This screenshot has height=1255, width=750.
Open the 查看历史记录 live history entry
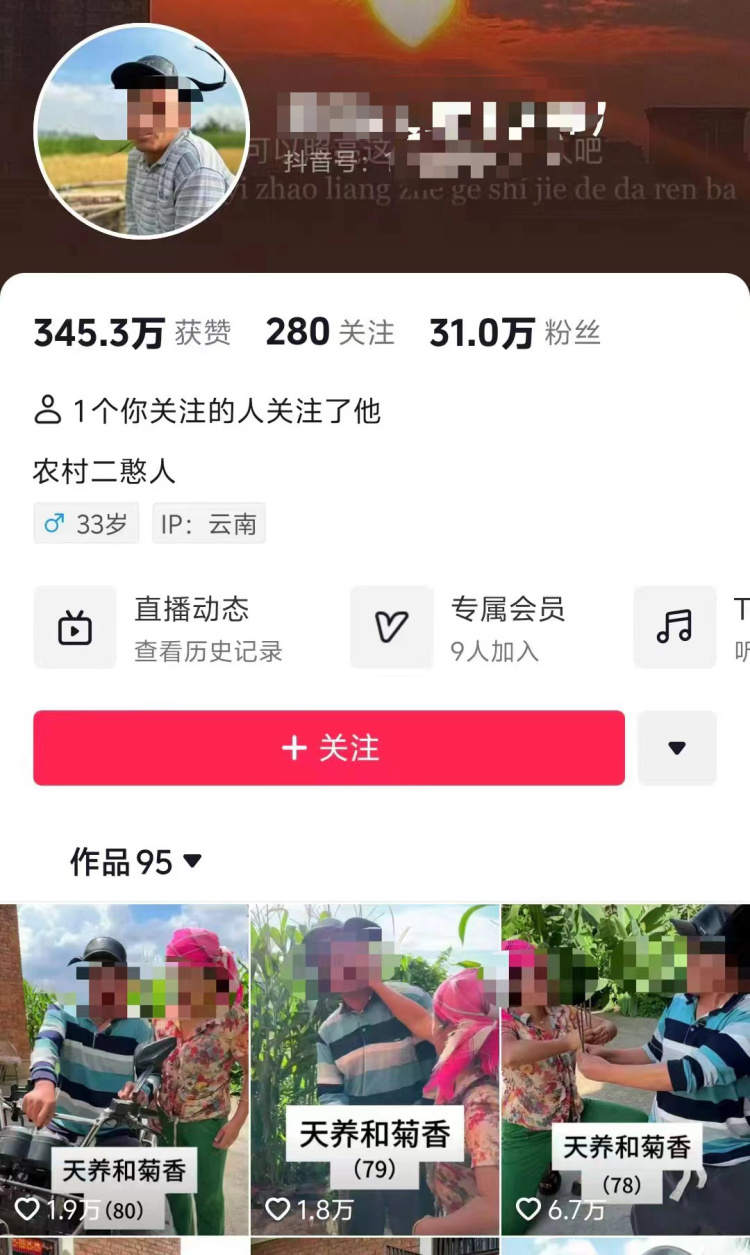pos(209,651)
